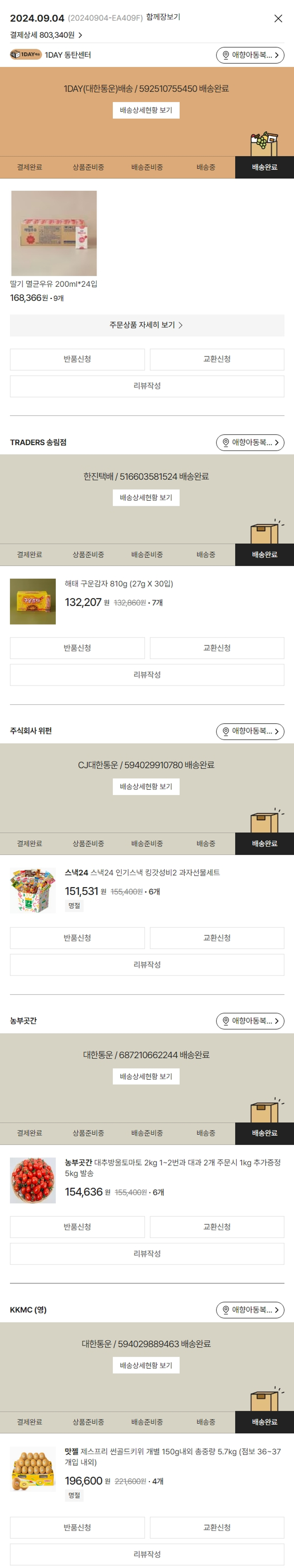This screenshot has height=1568, width=294.
Task: Open the 딸기 멸균우유 product image
Action: click(x=54, y=233)
